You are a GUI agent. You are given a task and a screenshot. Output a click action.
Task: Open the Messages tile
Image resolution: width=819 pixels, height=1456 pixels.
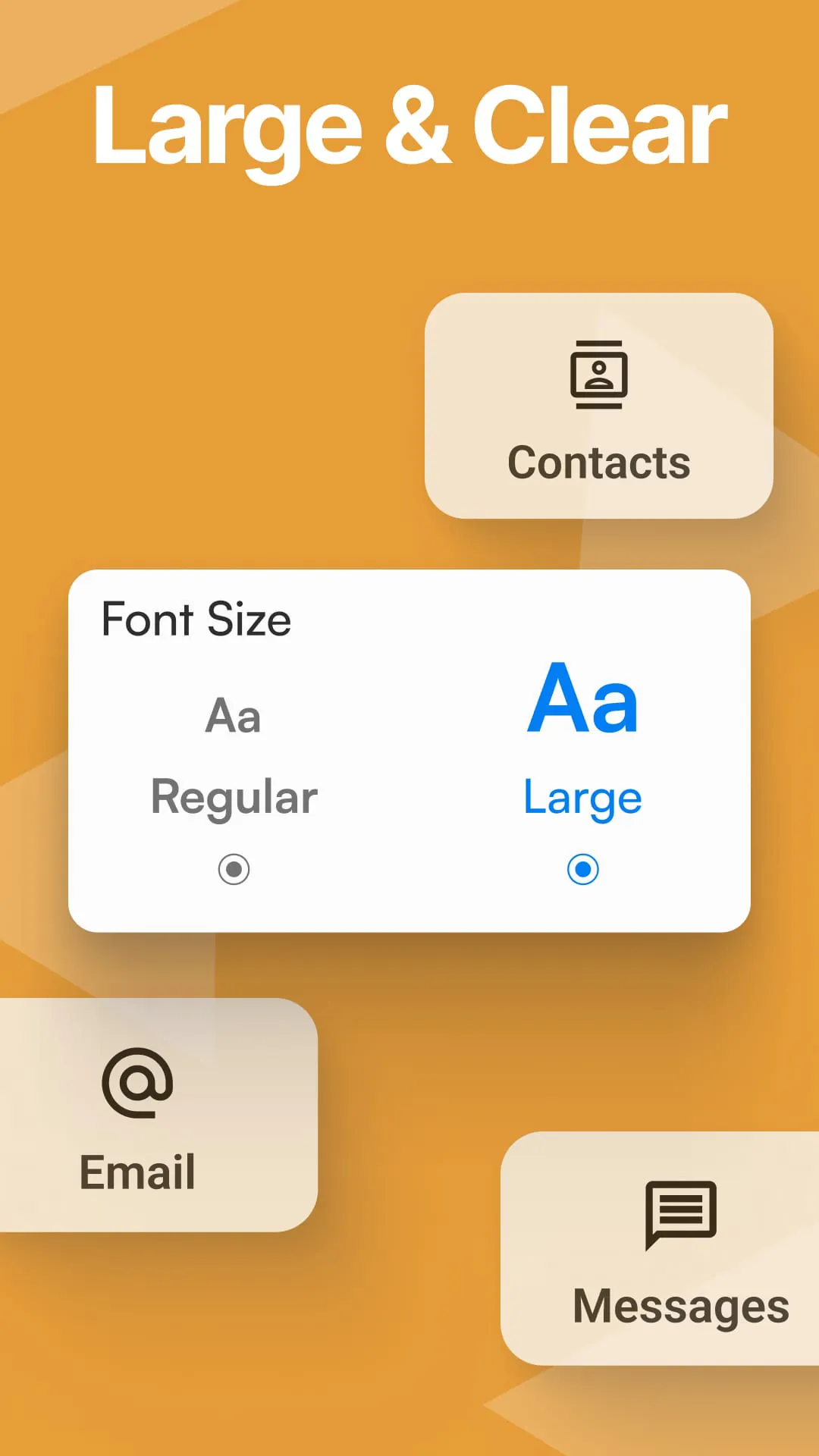660,1244
